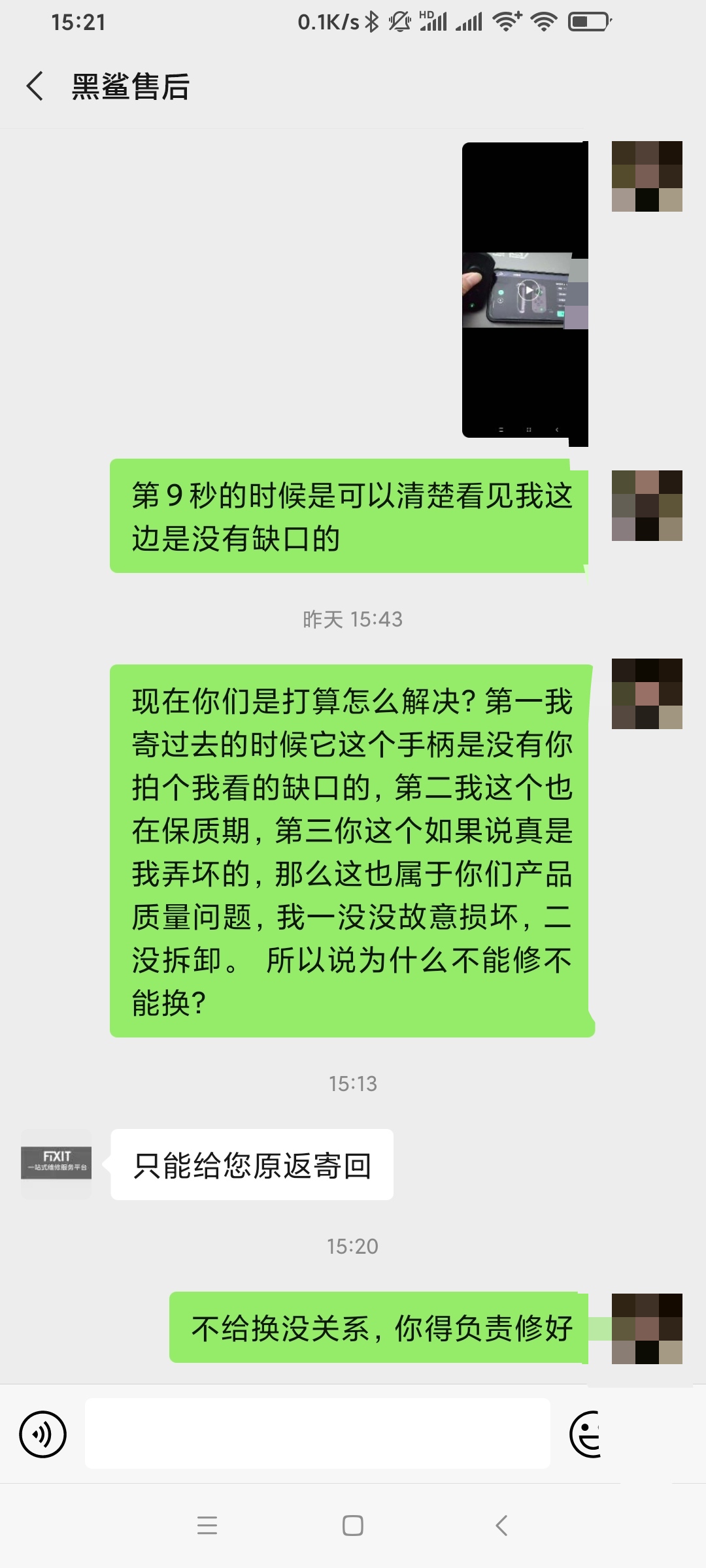Tap the message text field
The image size is (706, 1568).
click(x=318, y=1433)
